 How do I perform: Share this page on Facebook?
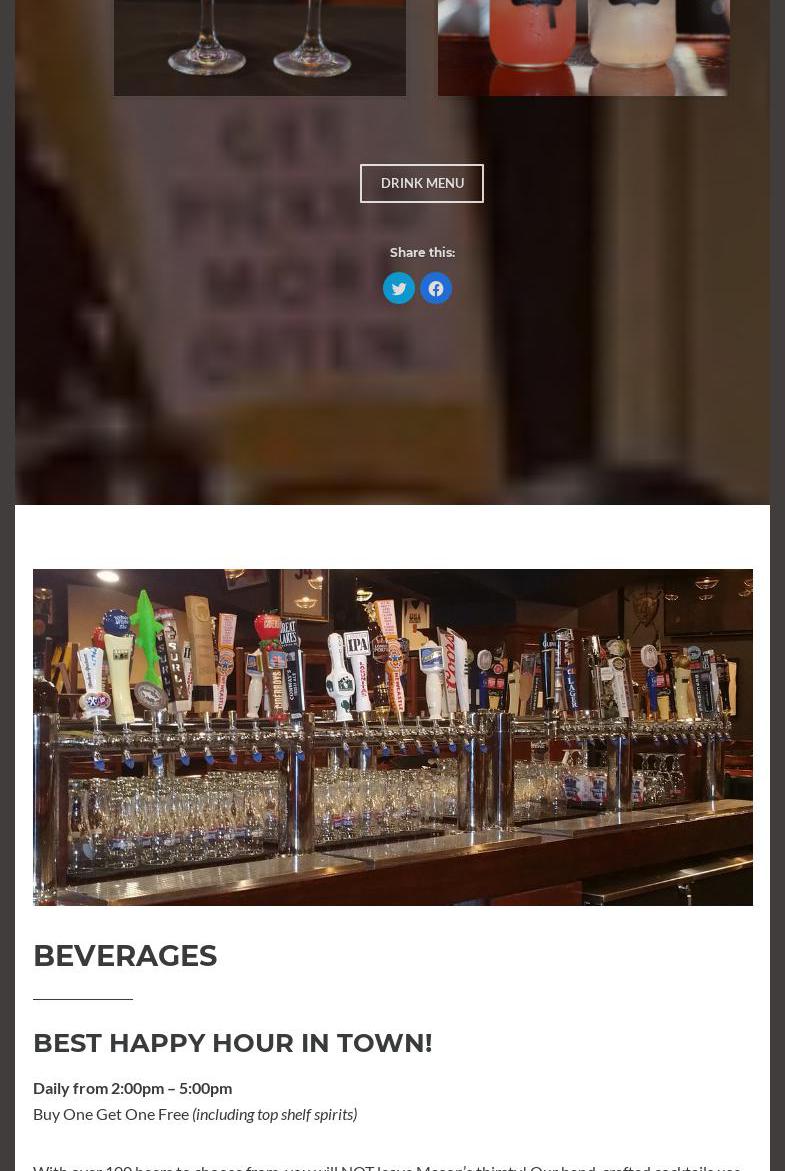[x=436, y=288]
